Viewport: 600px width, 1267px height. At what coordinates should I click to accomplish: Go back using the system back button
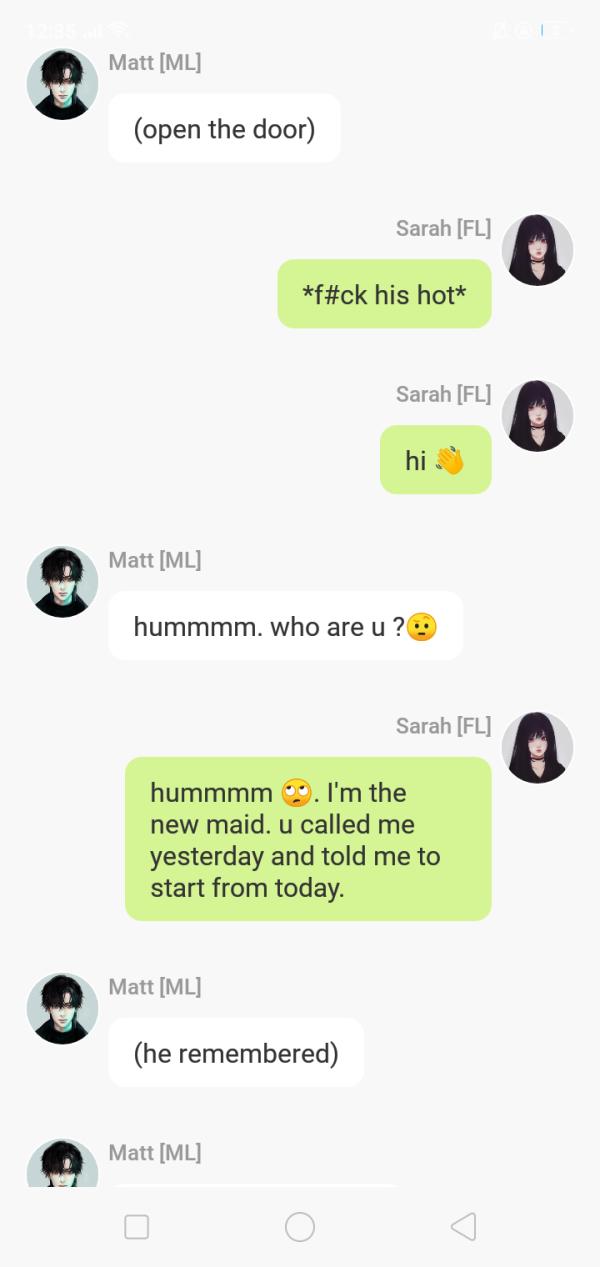[463, 1227]
